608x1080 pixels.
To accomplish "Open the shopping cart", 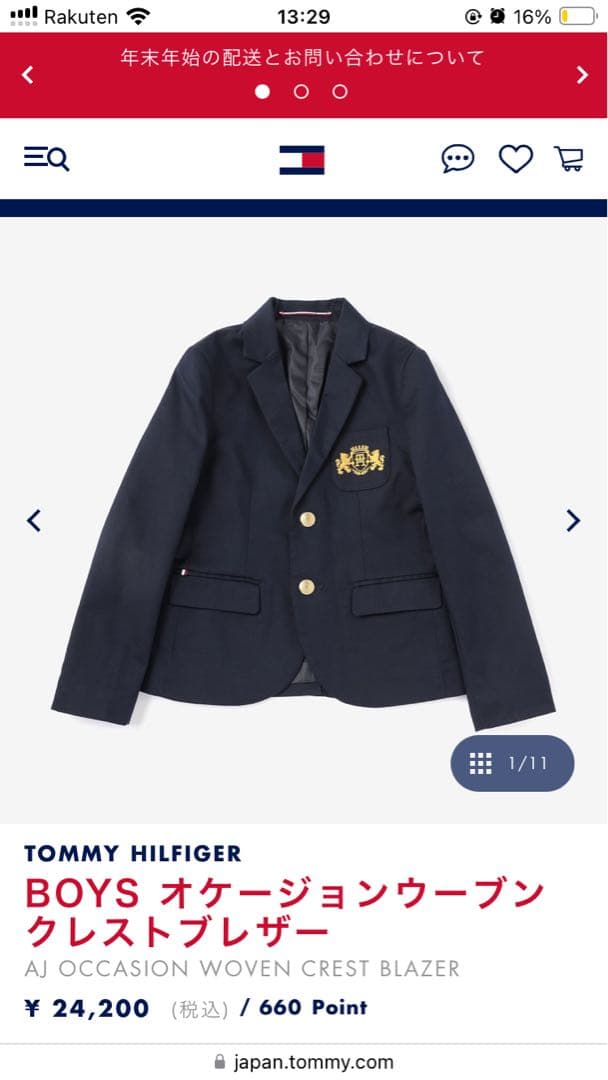I will tap(569, 159).
